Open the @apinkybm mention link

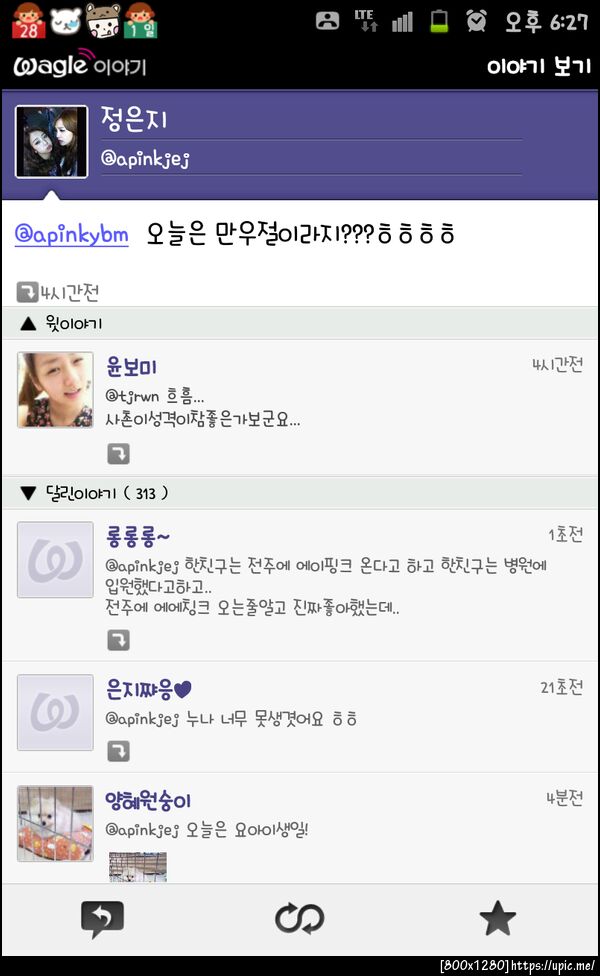coord(71,235)
